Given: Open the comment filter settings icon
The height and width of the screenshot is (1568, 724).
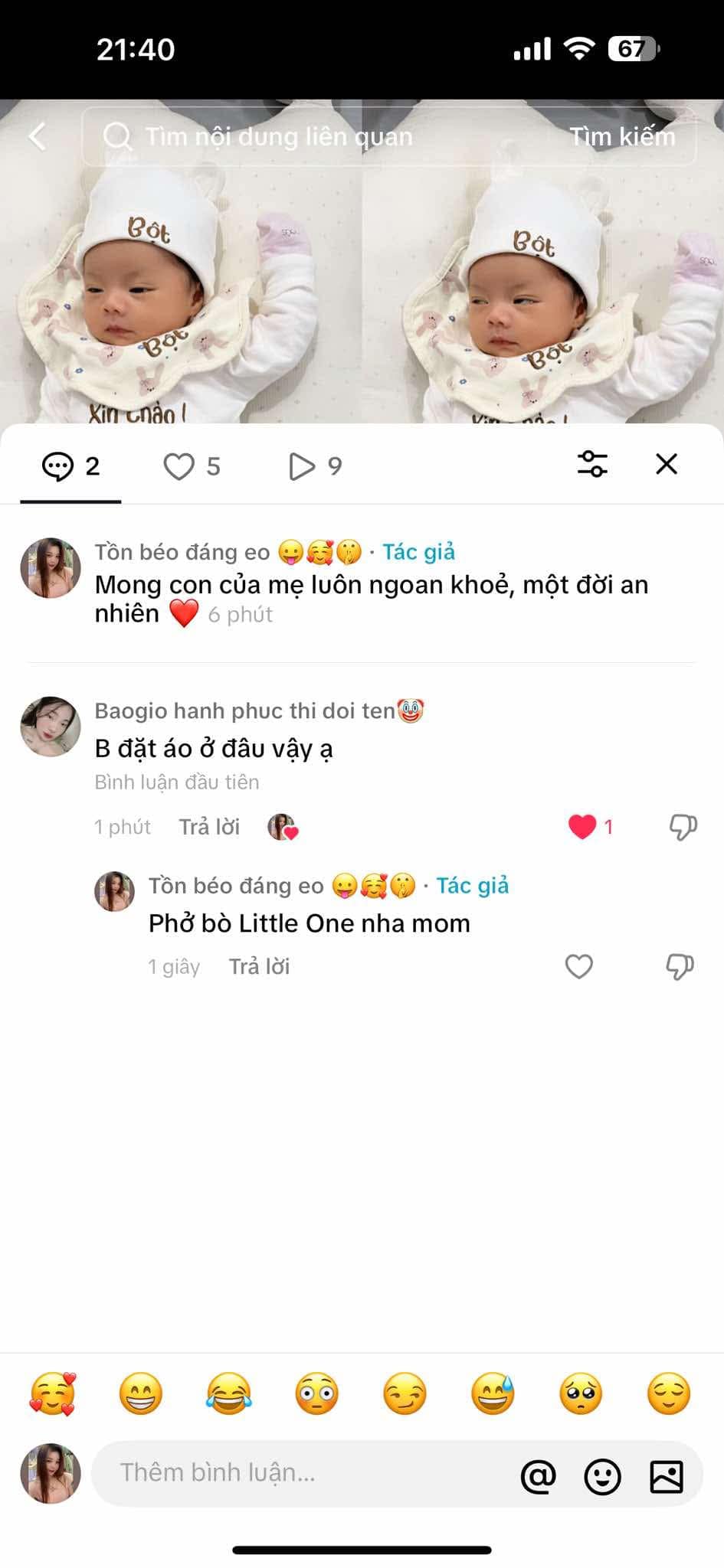Looking at the screenshot, I should [x=592, y=464].
